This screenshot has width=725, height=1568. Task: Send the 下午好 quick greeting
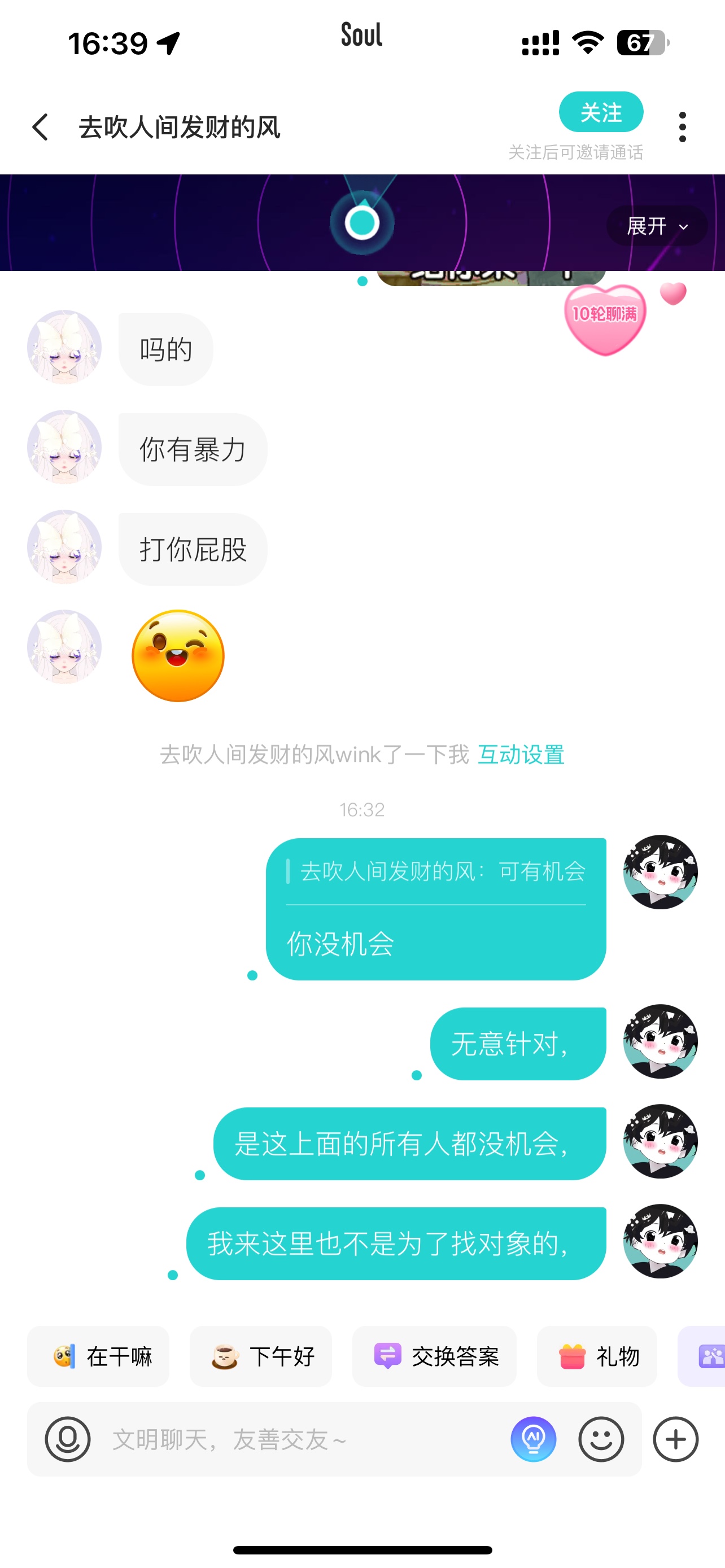point(260,1356)
